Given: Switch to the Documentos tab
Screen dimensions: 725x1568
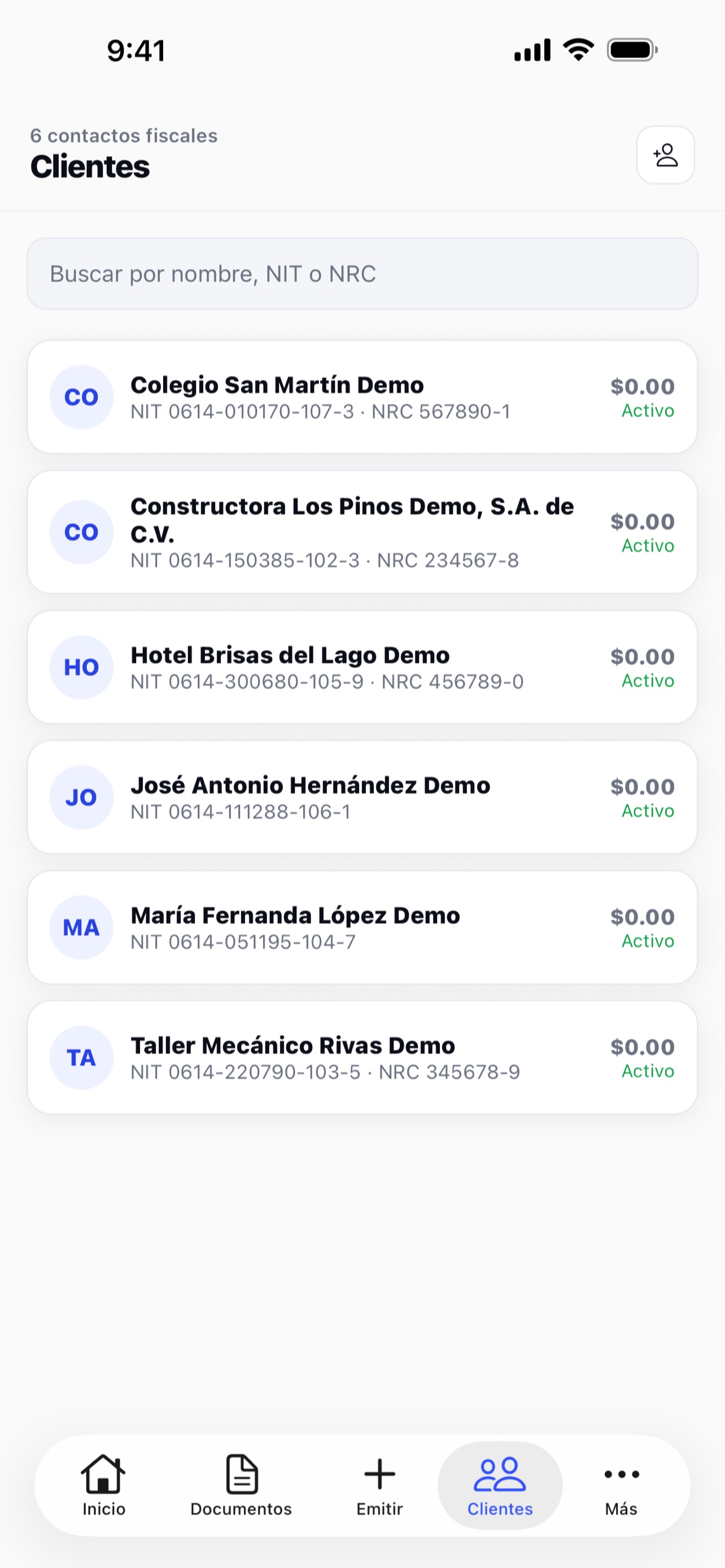Looking at the screenshot, I should [x=241, y=1486].
